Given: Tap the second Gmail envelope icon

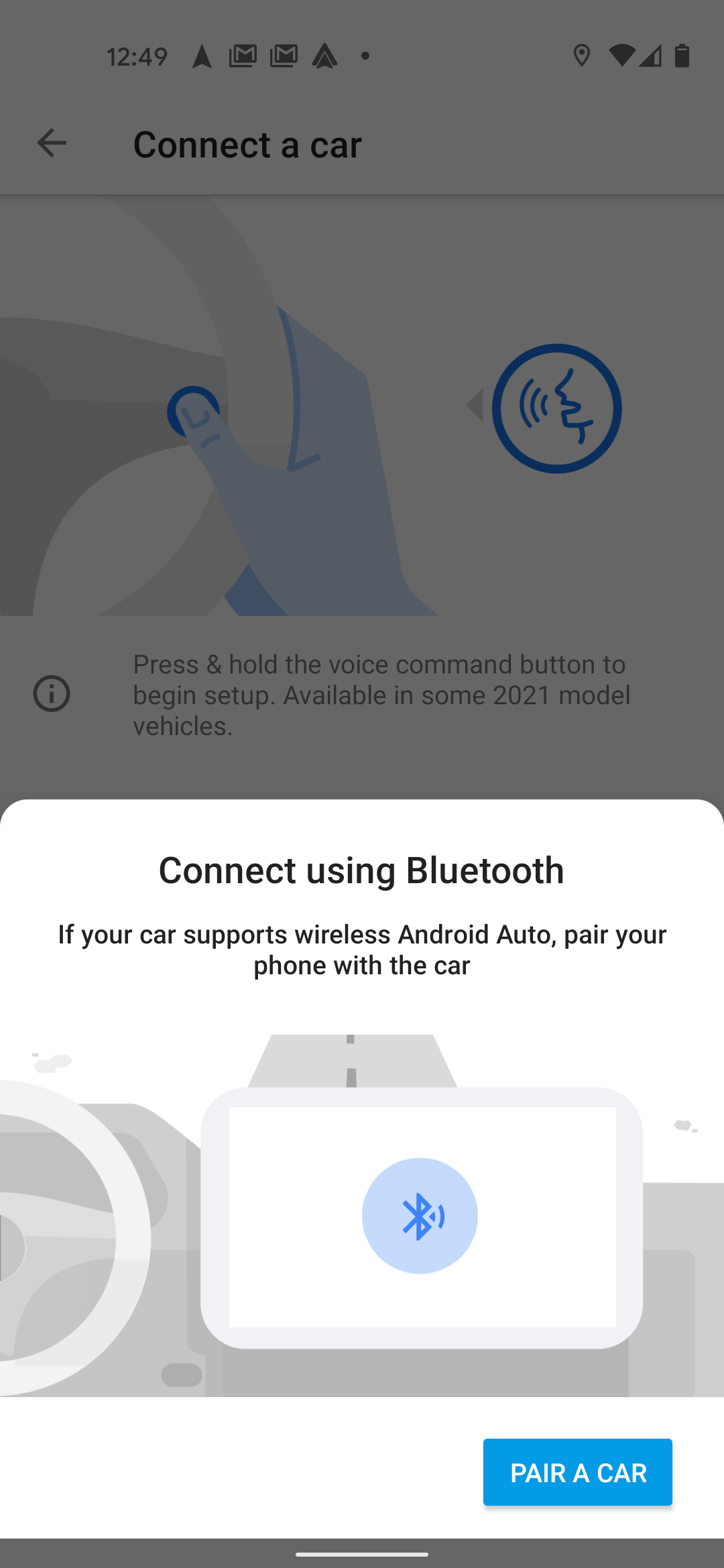Looking at the screenshot, I should point(284,56).
